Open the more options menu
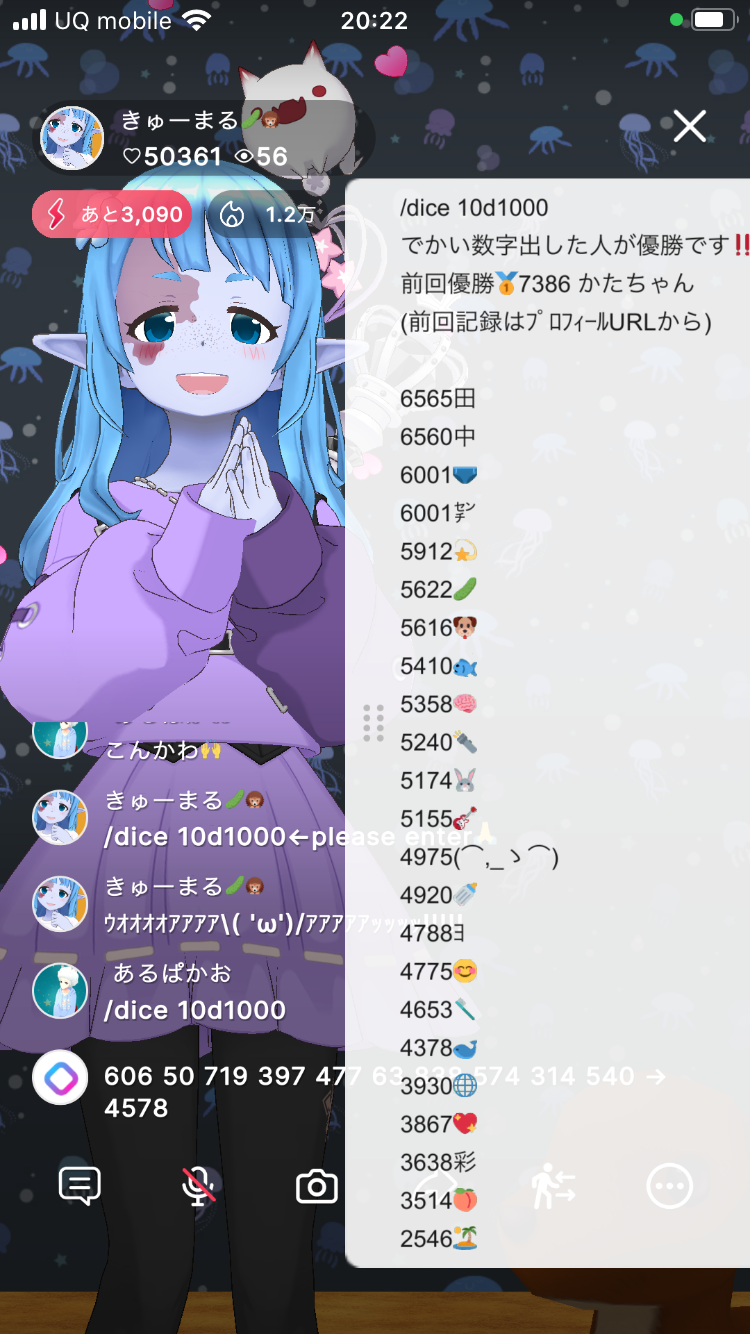Viewport: 750px width, 1334px height. 669,1187
